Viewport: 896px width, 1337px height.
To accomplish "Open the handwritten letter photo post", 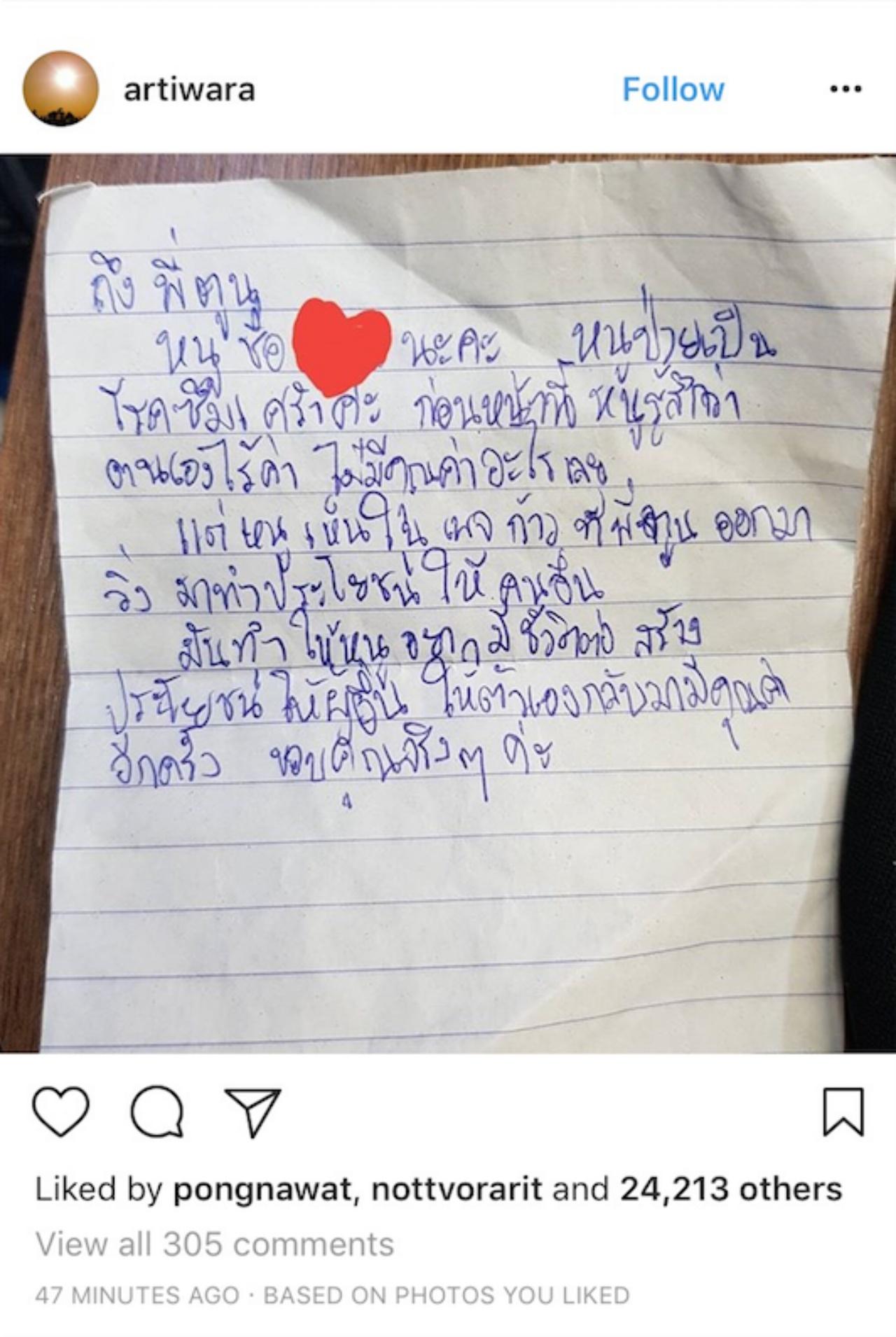I will 448,602.
